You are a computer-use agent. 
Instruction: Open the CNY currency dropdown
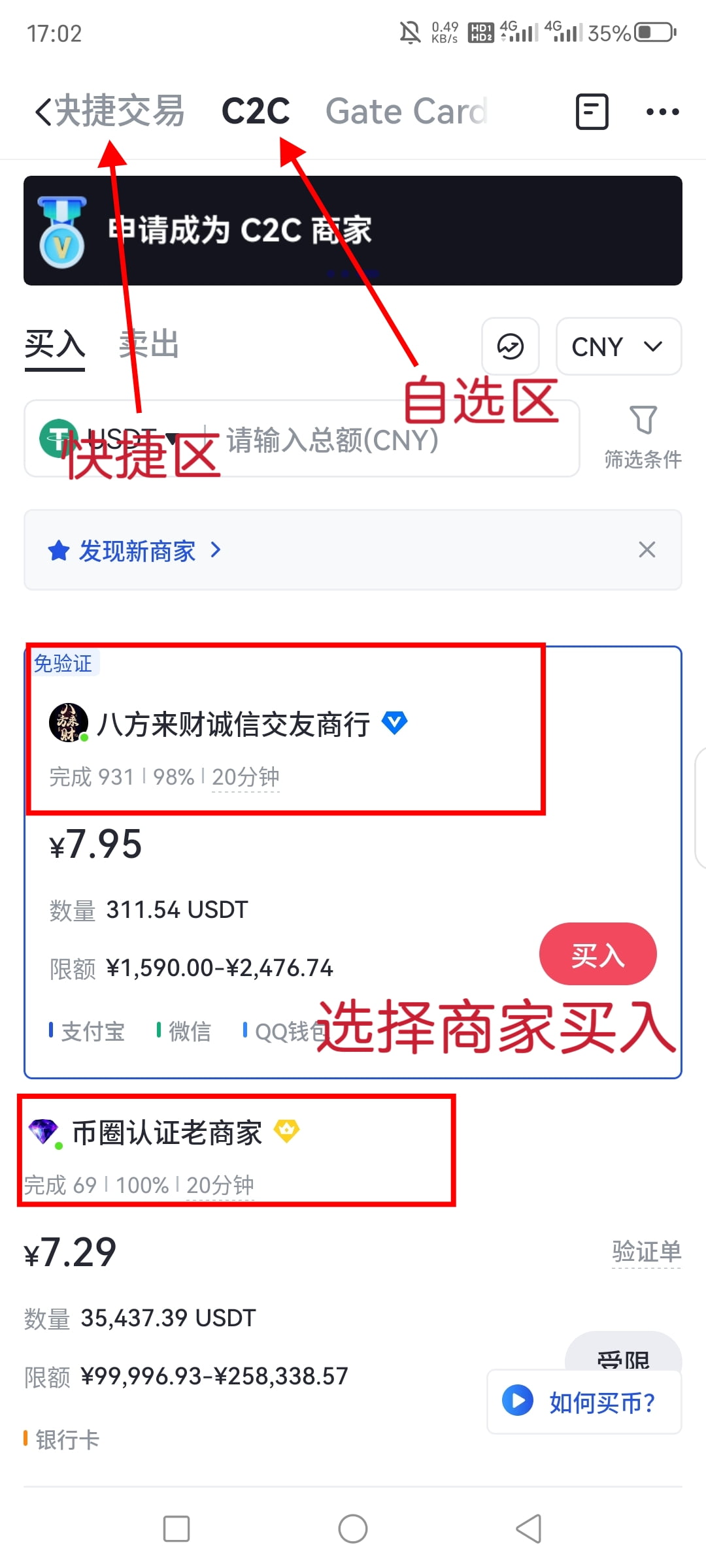tap(617, 347)
